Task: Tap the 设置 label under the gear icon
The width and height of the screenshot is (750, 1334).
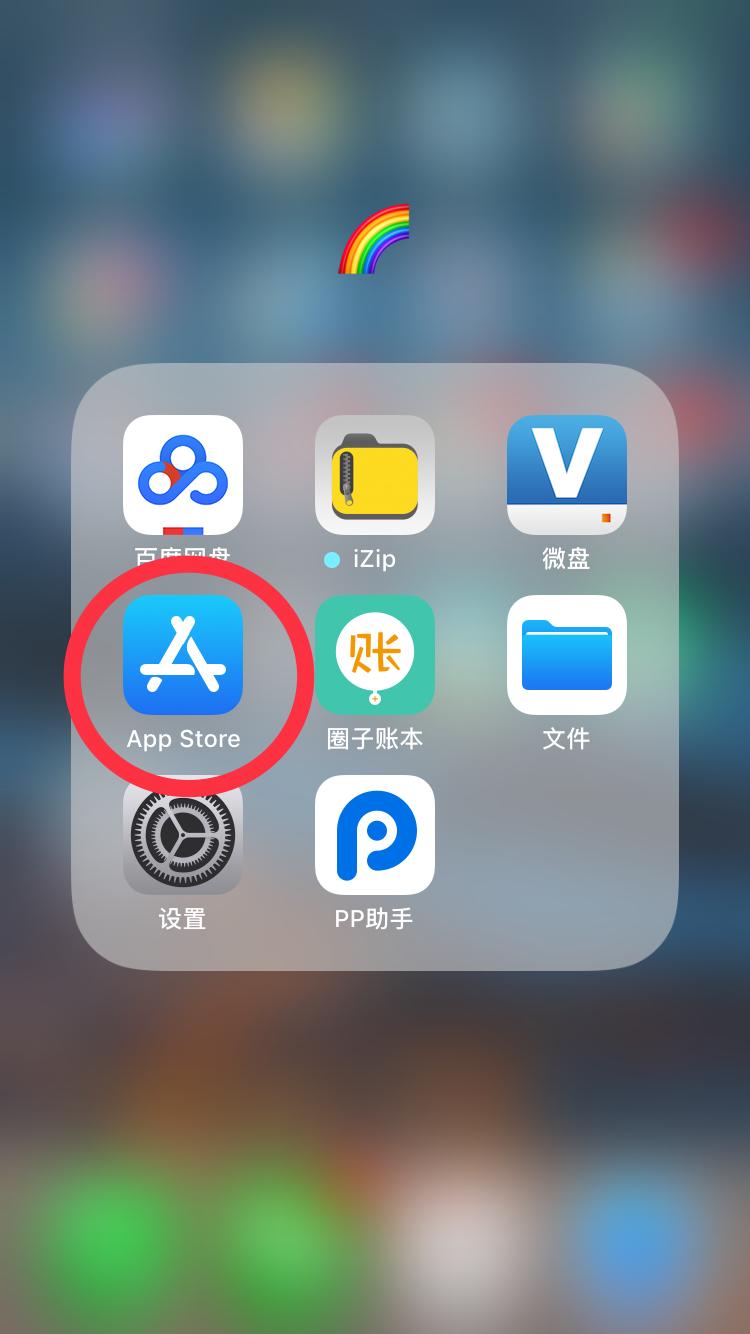Action: pos(183,919)
